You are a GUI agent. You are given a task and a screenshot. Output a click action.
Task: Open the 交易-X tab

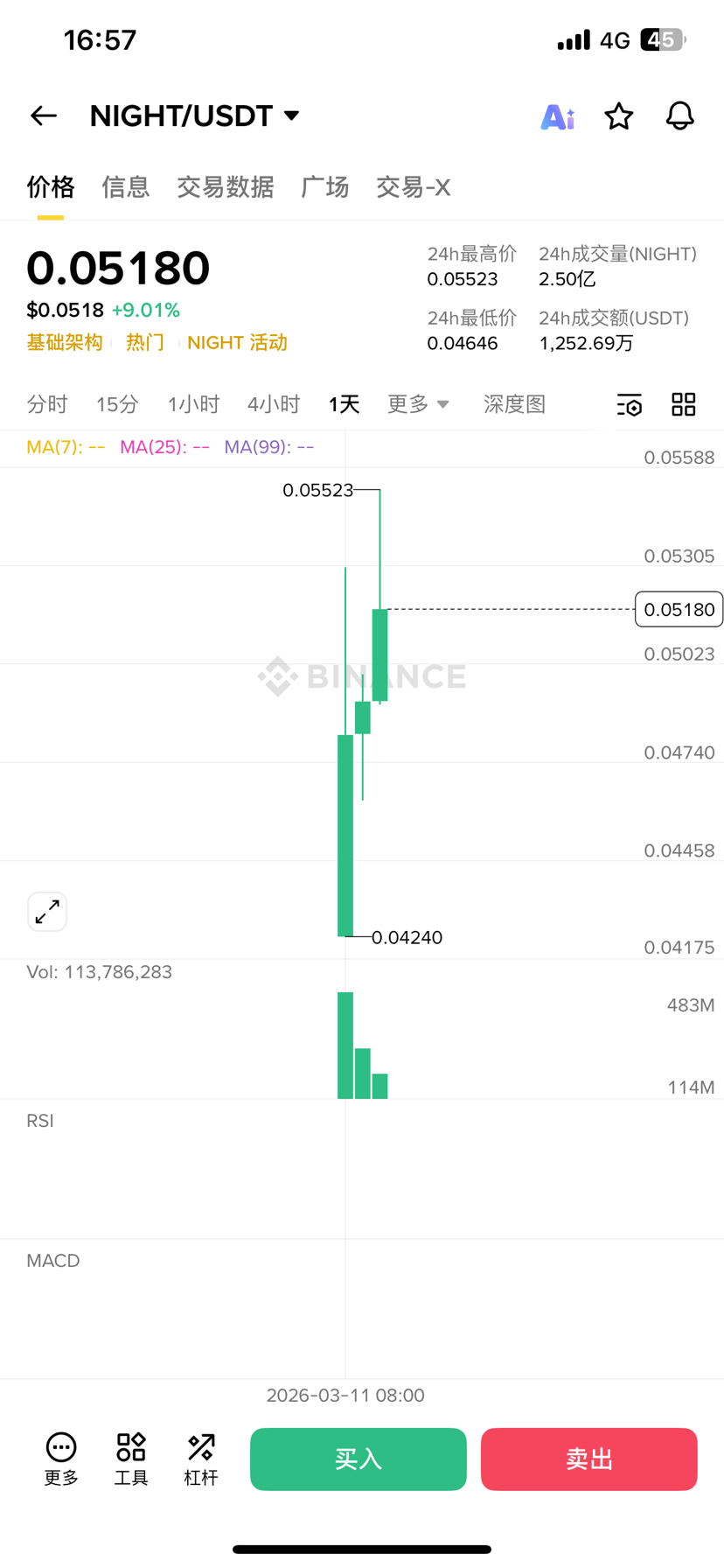413,186
